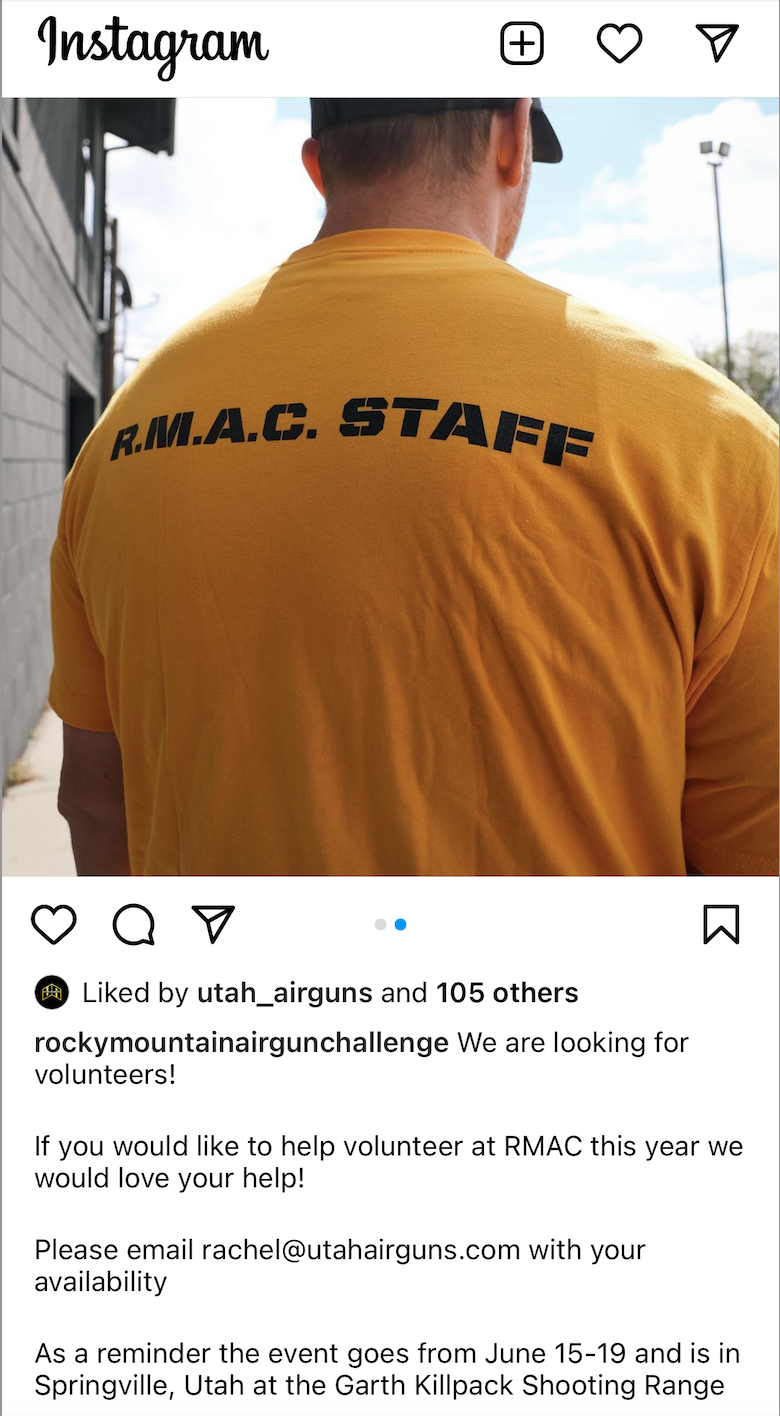Tap the Instagram logo in header
This screenshot has height=1416, width=780.
click(x=153, y=45)
